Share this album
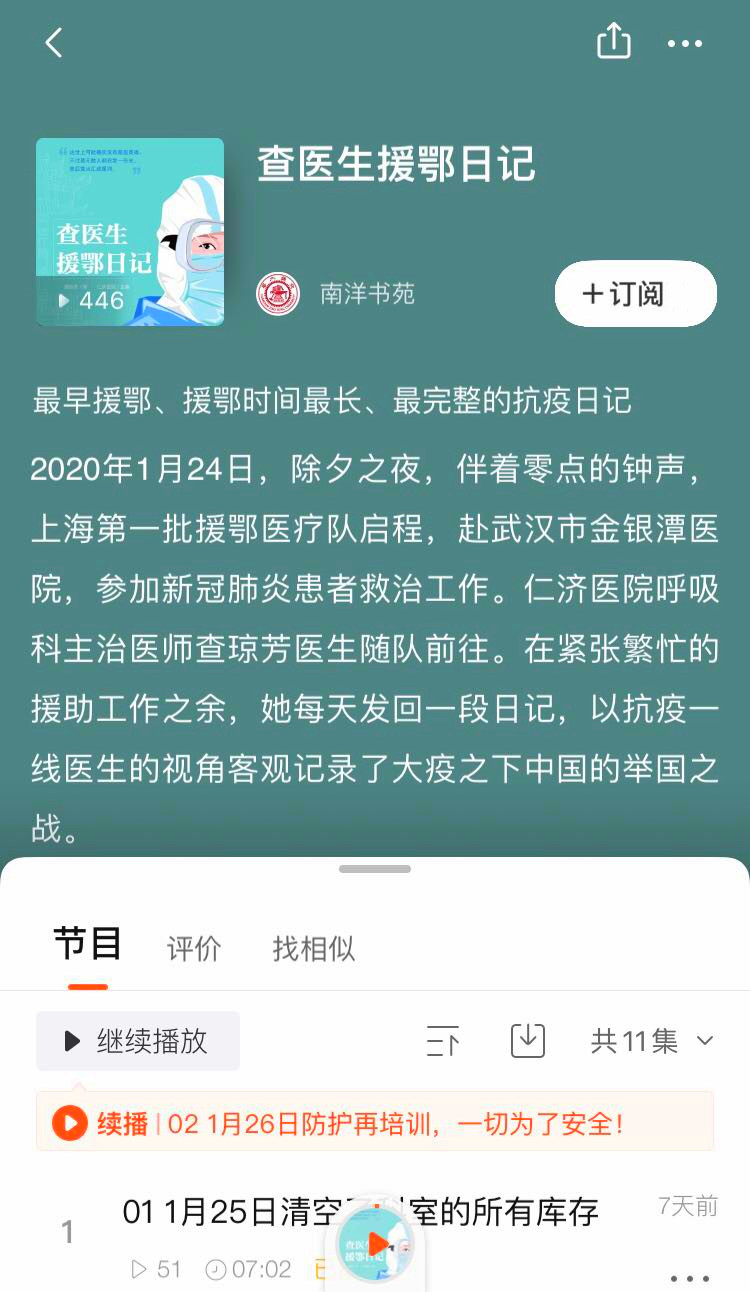This screenshot has height=1292, width=750. pos(613,42)
